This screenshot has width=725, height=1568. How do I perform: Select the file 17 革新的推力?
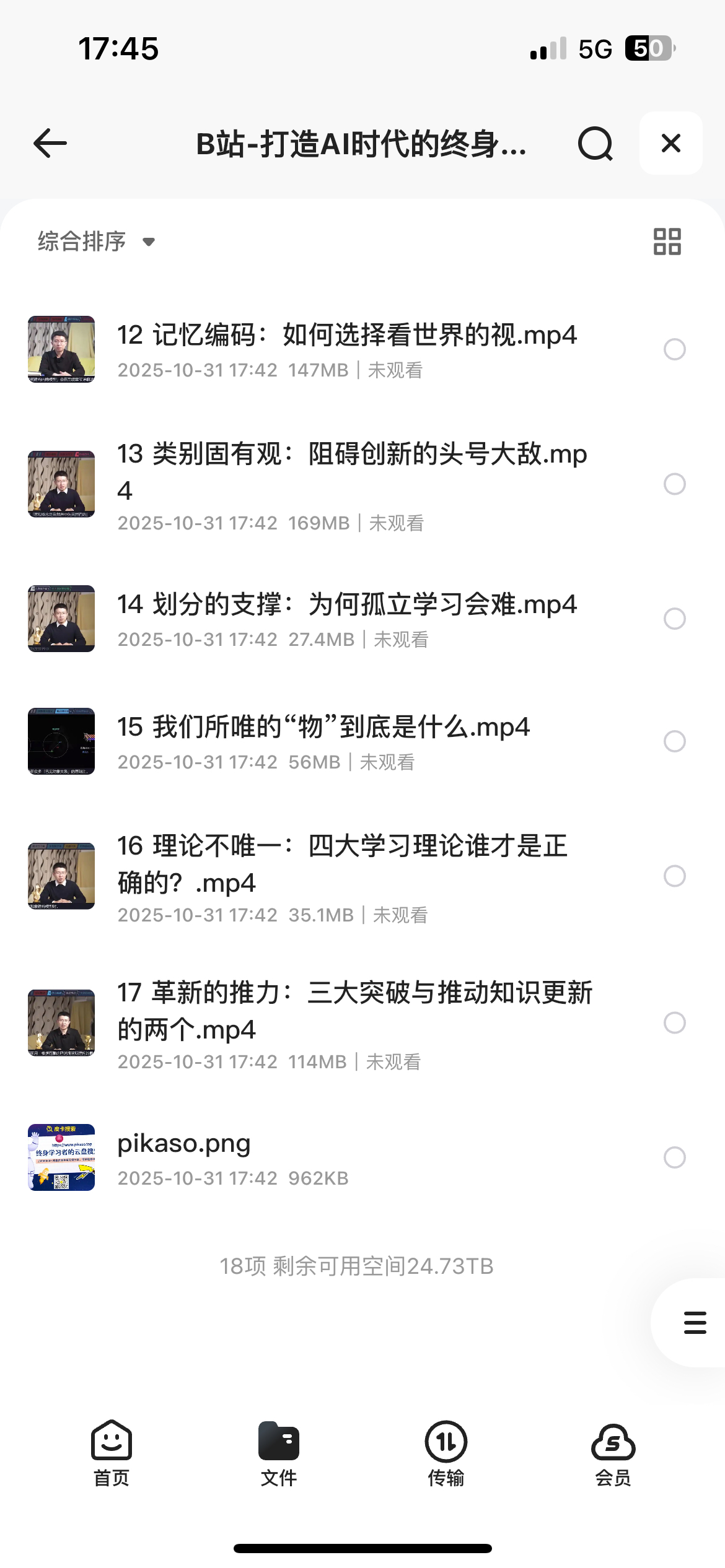point(674,1023)
